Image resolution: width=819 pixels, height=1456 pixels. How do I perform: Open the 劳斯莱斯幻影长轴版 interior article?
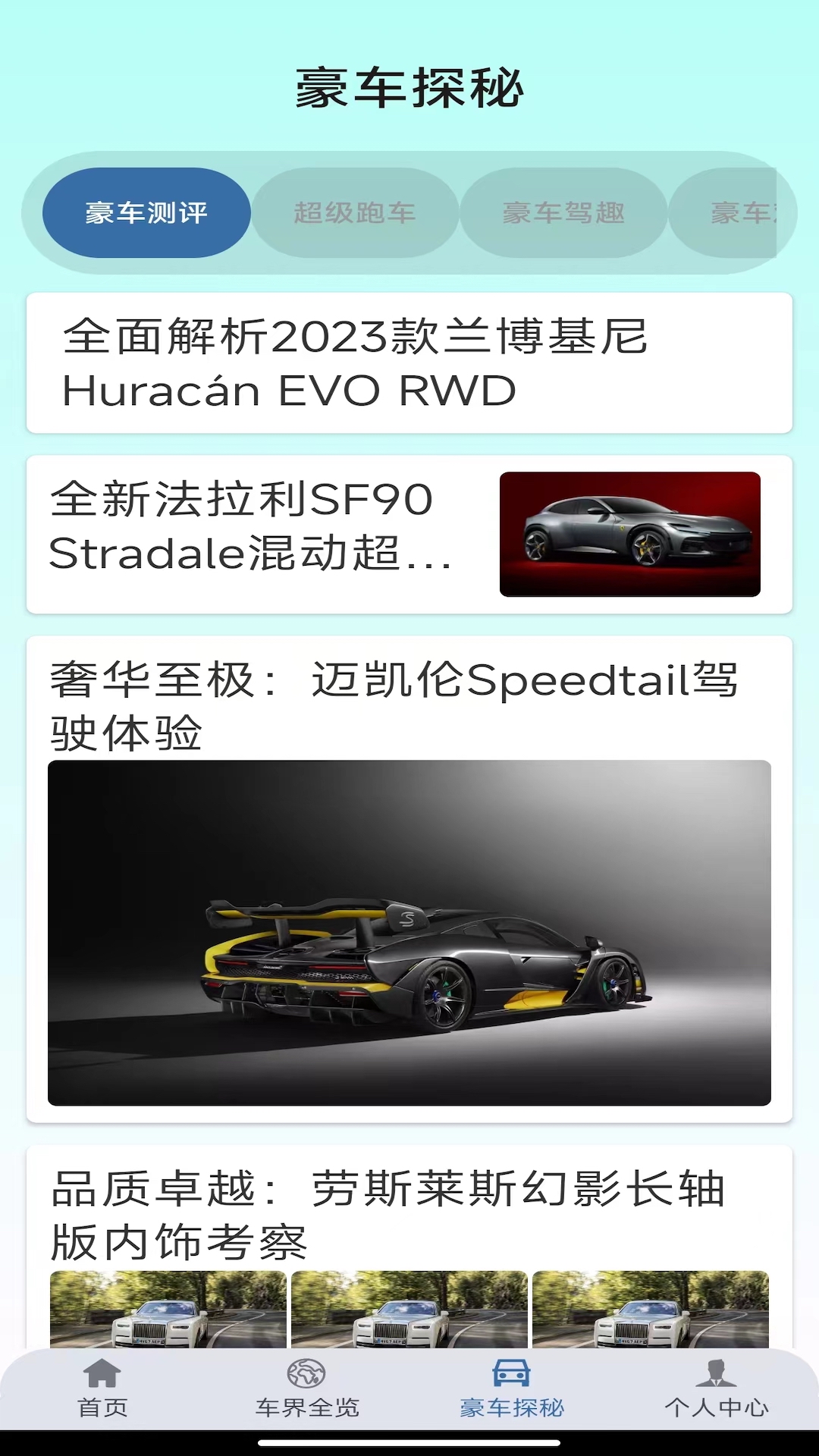pos(409,1247)
